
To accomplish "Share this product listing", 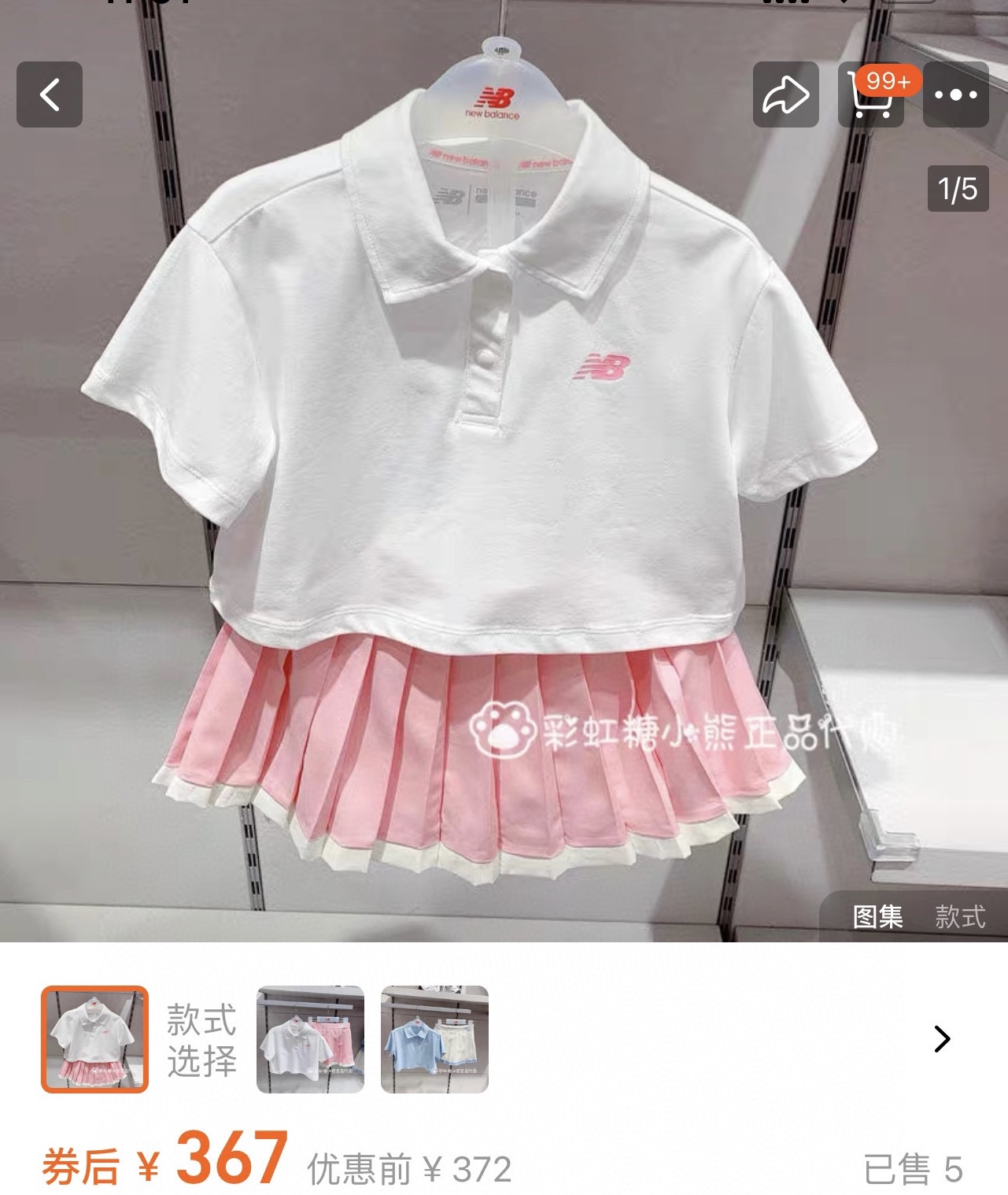I will 785,94.
